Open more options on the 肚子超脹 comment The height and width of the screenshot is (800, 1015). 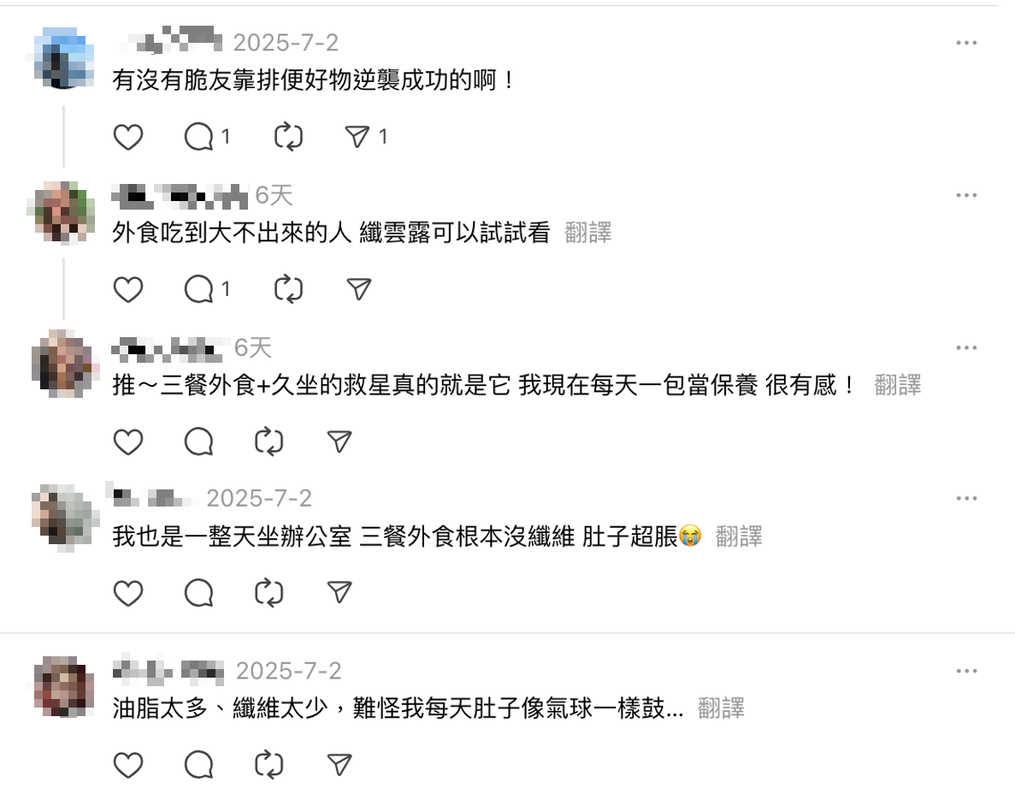(x=966, y=498)
